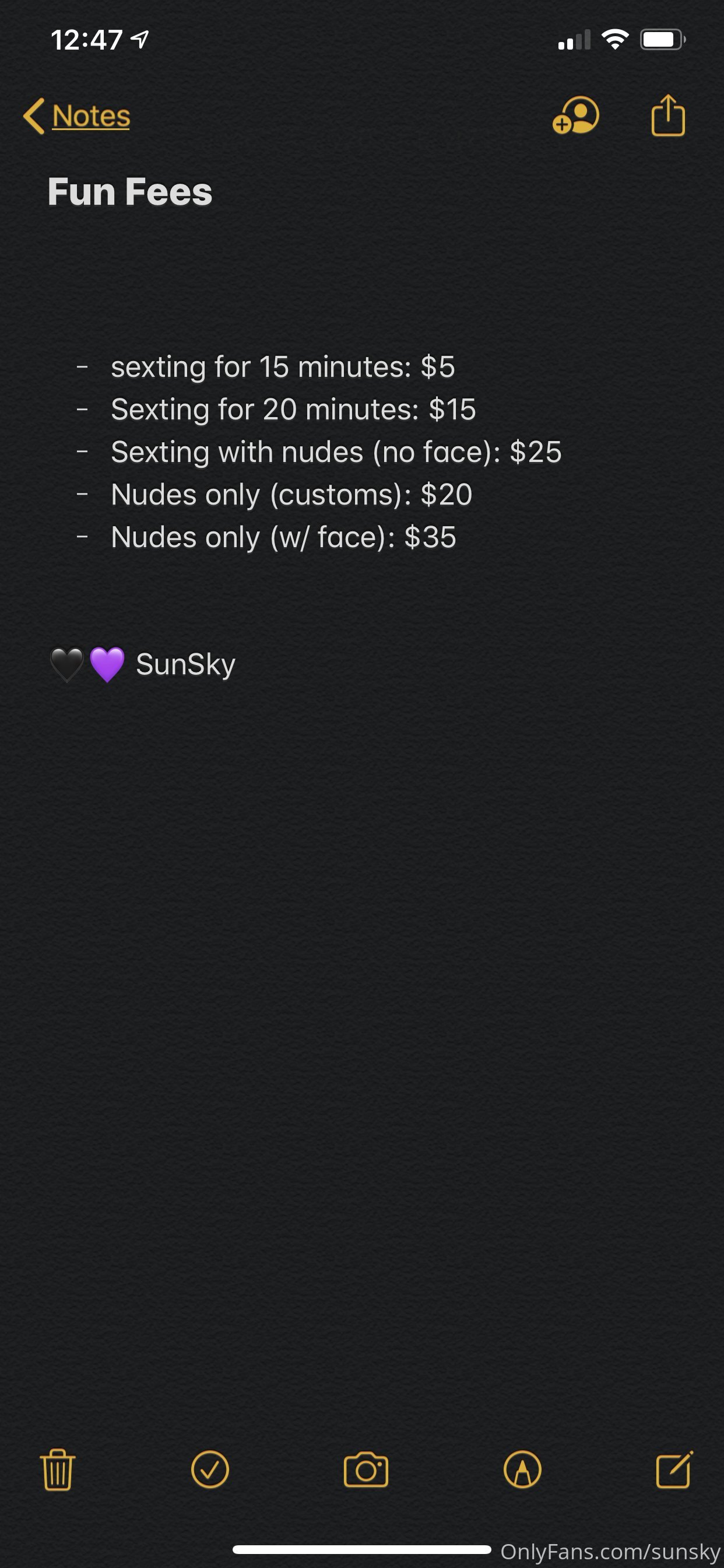The height and width of the screenshot is (1568, 724).
Task: Open the camera attachment option
Action: point(365,1470)
